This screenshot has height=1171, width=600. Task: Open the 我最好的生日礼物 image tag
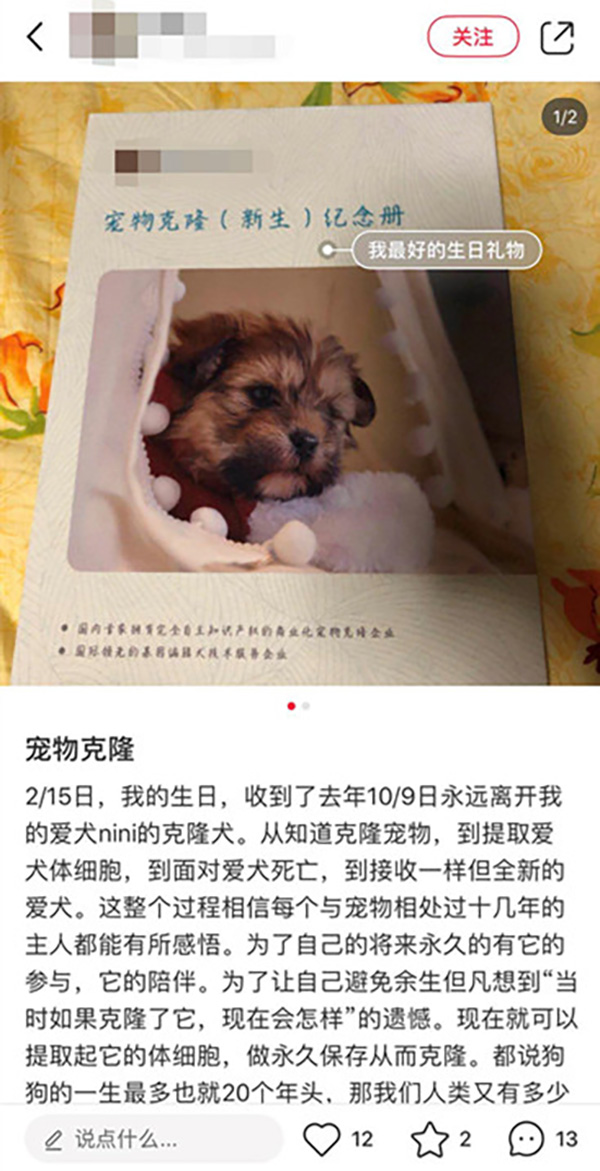446,250
